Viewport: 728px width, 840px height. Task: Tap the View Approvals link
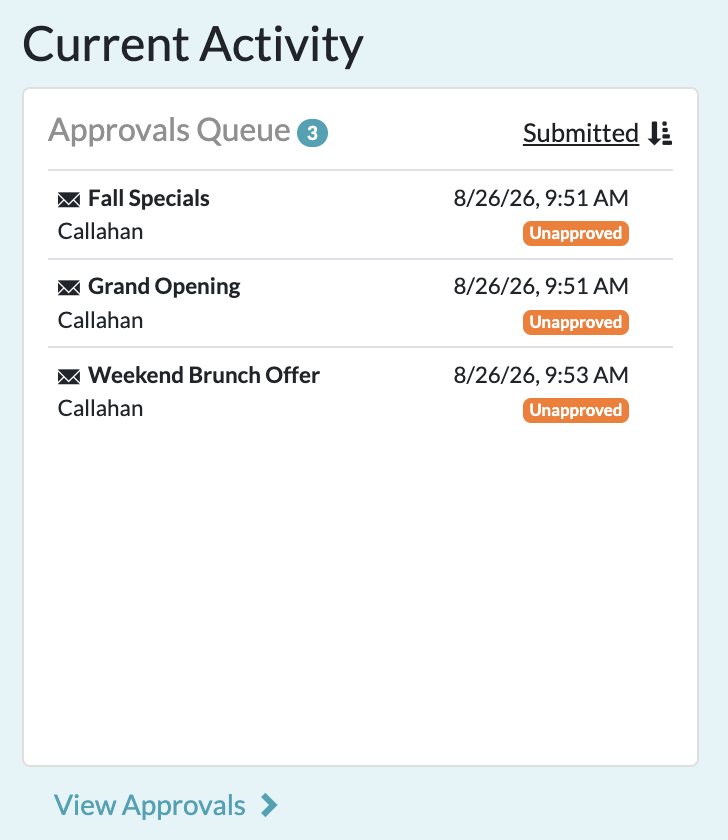[166, 805]
